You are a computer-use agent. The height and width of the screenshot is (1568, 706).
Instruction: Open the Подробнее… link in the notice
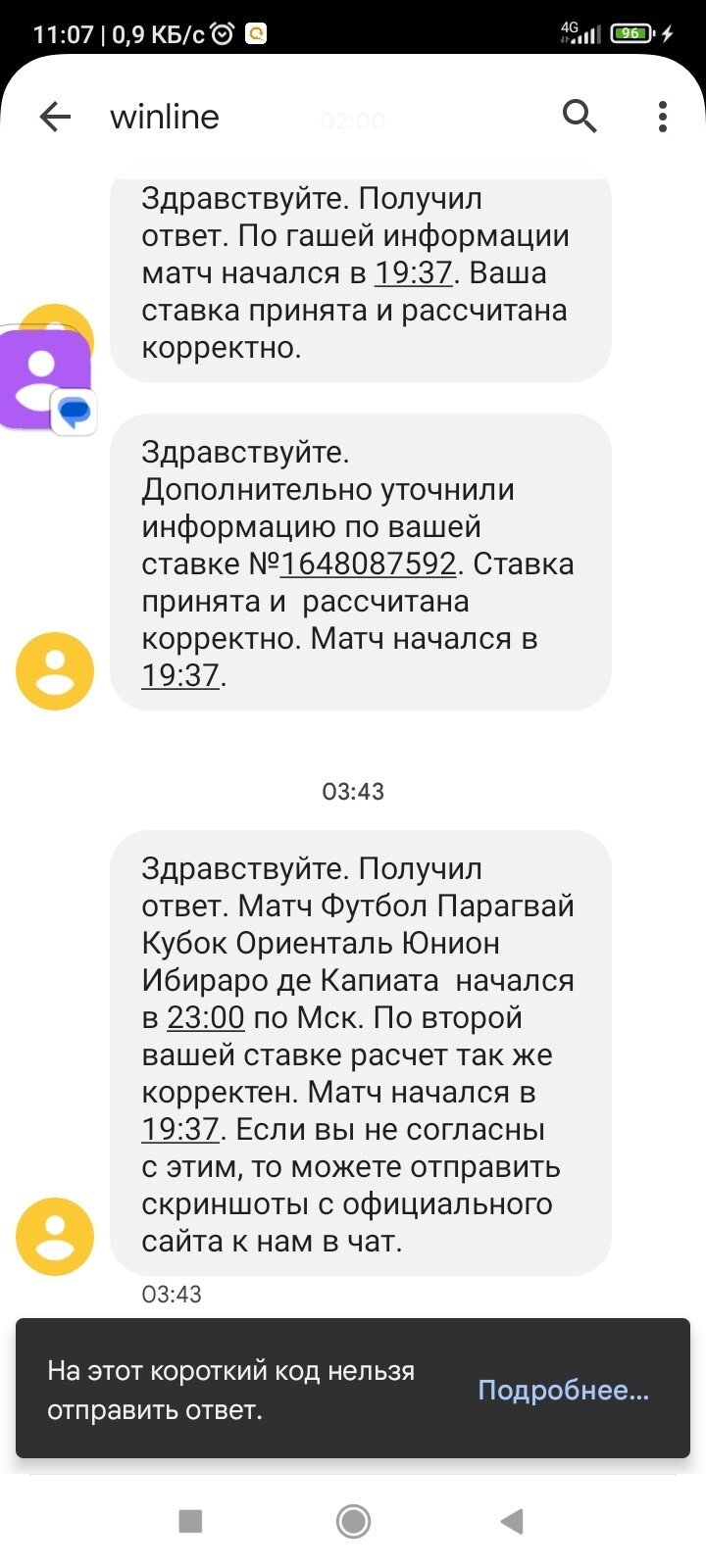click(x=563, y=1390)
